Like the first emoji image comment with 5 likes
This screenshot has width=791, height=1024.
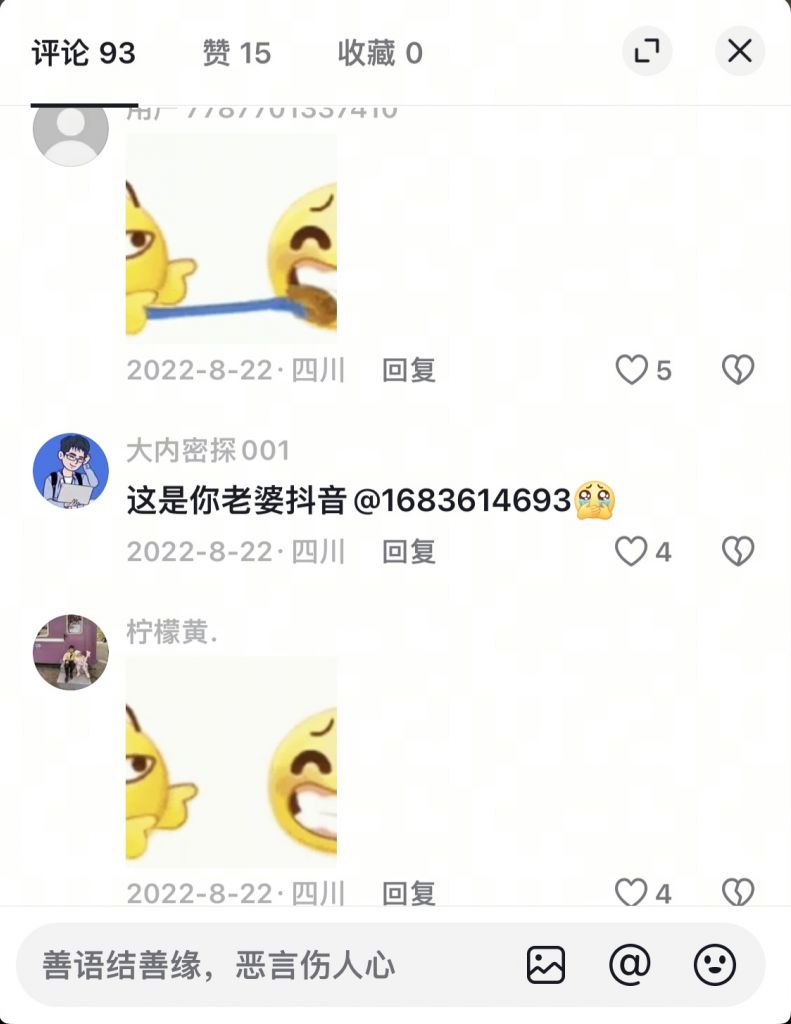click(x=631, y=371)
